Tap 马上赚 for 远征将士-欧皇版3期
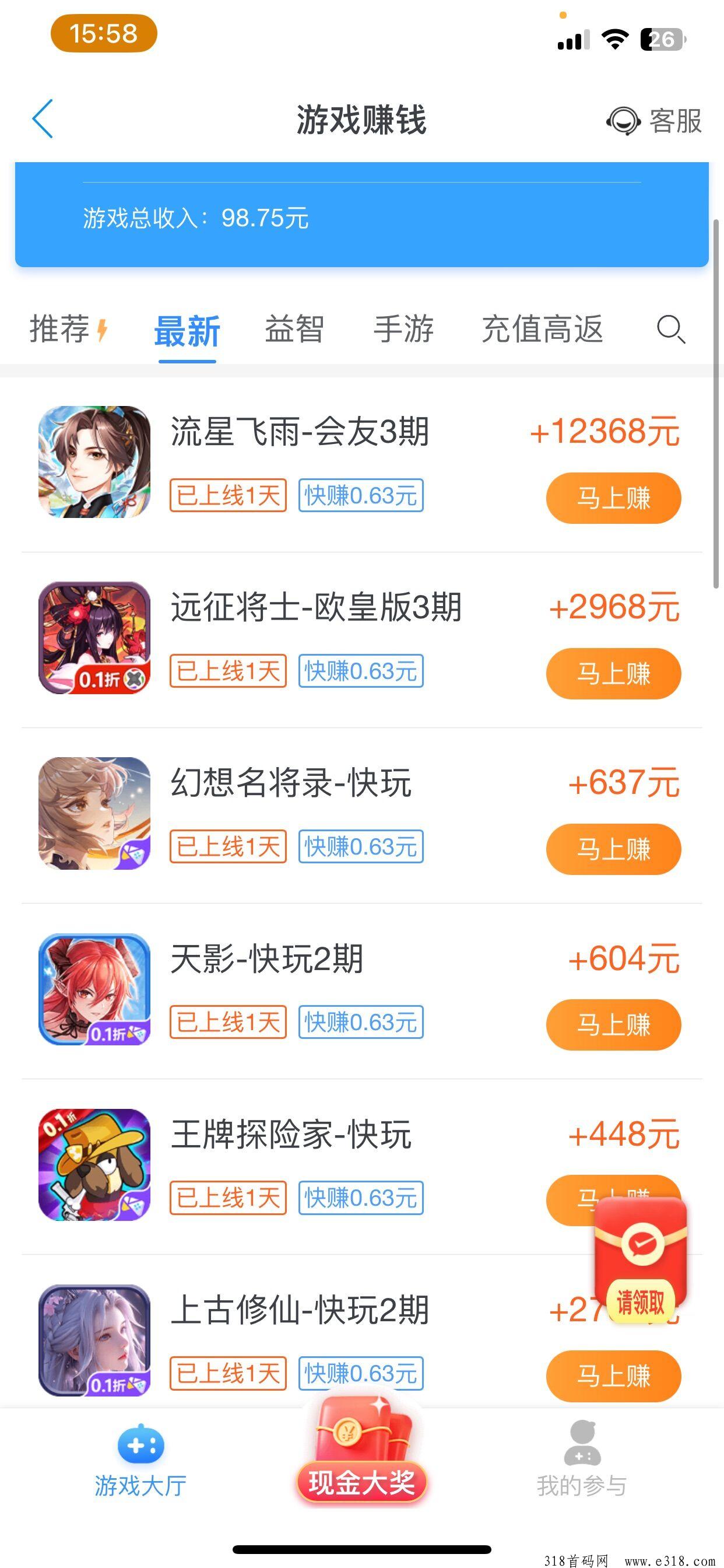 click(x=613, y=673)
